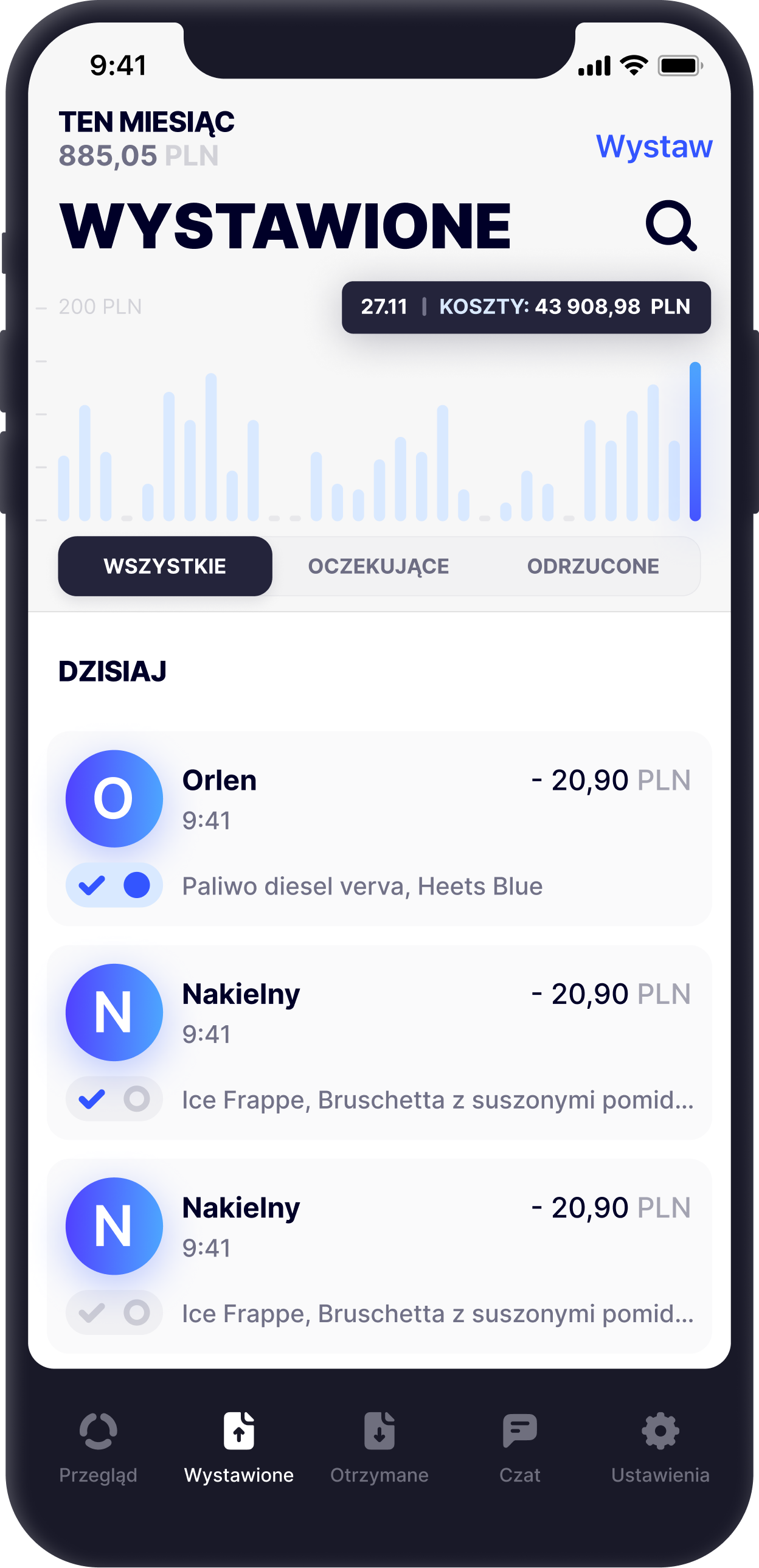
Task: Show Odrzucone invoices
Action: click(593, 566)
